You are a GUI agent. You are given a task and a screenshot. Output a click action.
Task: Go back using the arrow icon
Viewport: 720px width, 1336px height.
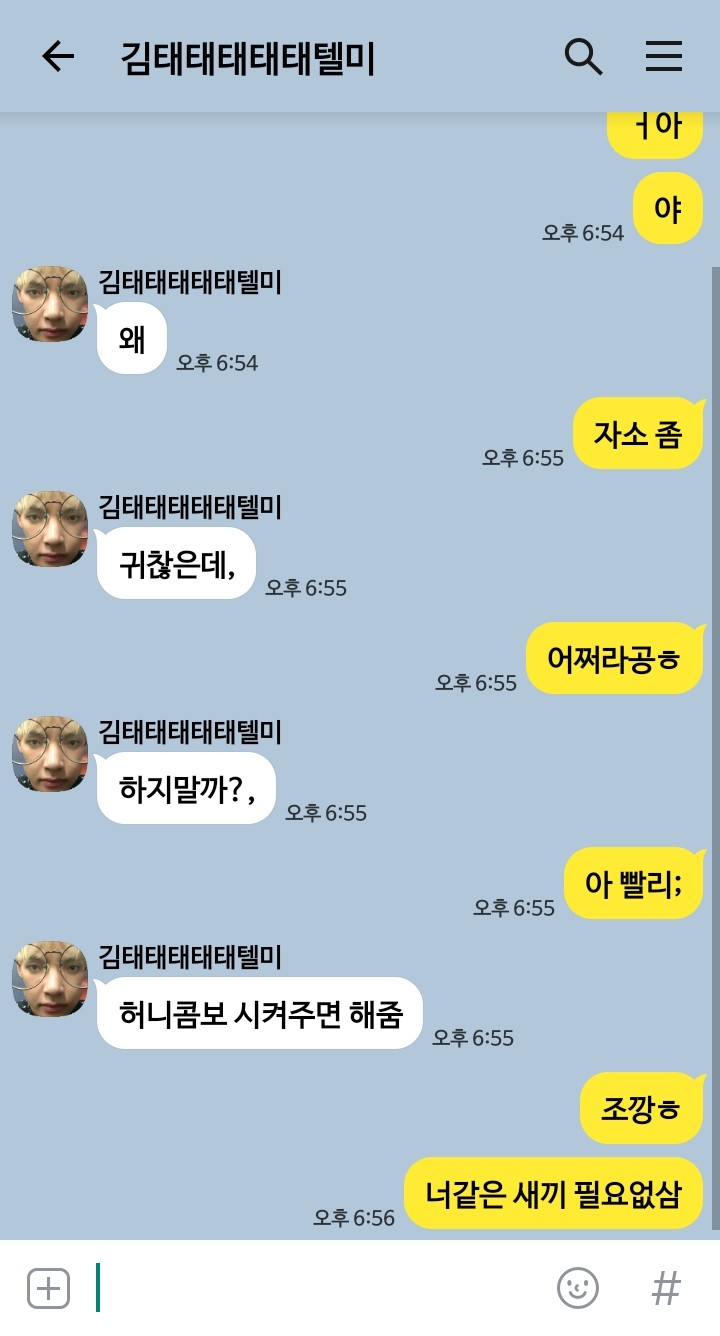(58, 57)
